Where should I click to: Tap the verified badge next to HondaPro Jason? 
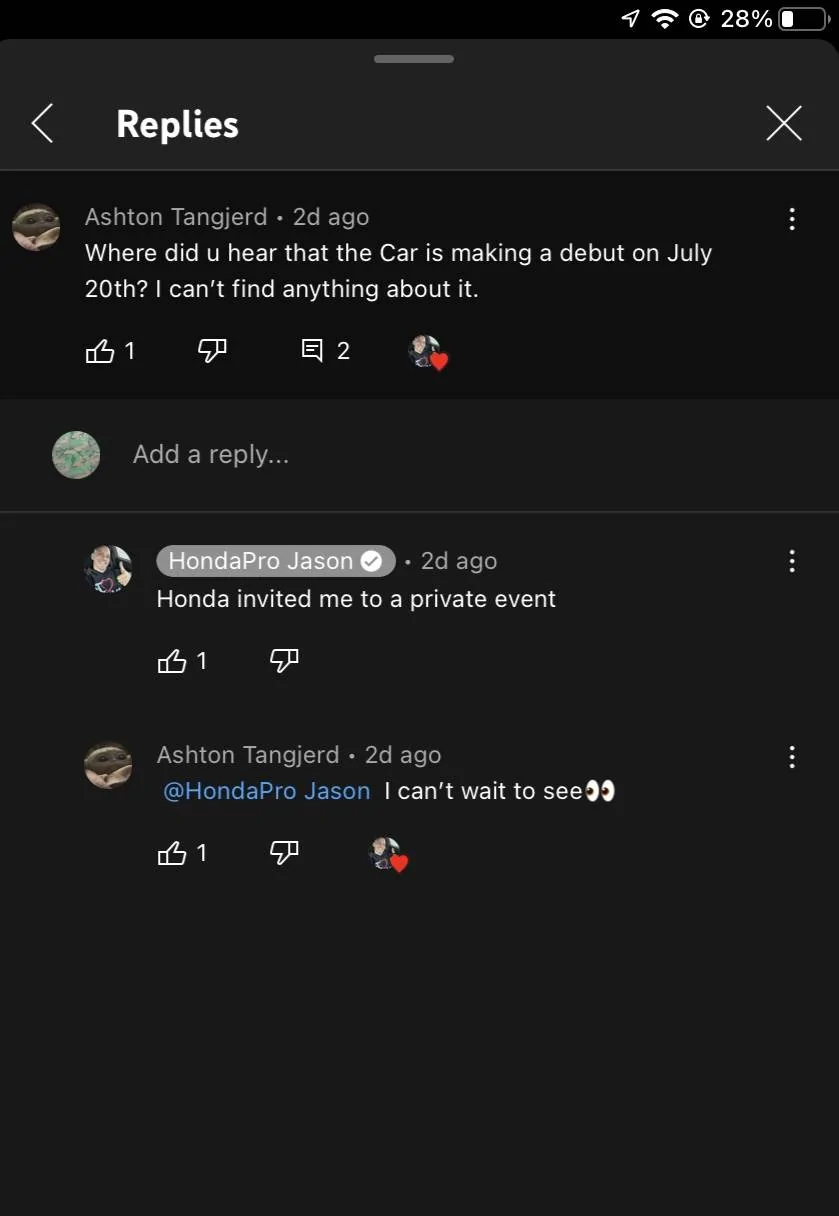[x=371, y=561]
